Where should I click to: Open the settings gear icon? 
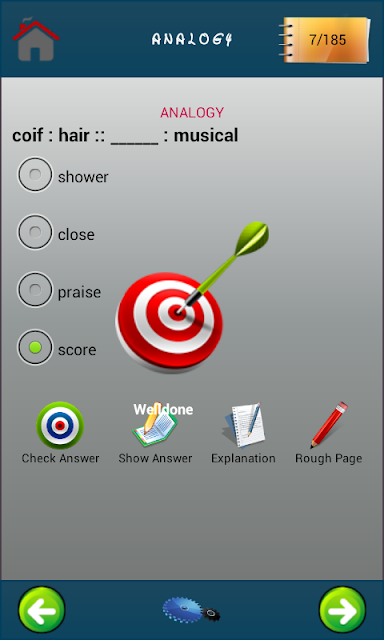(191, 610)
